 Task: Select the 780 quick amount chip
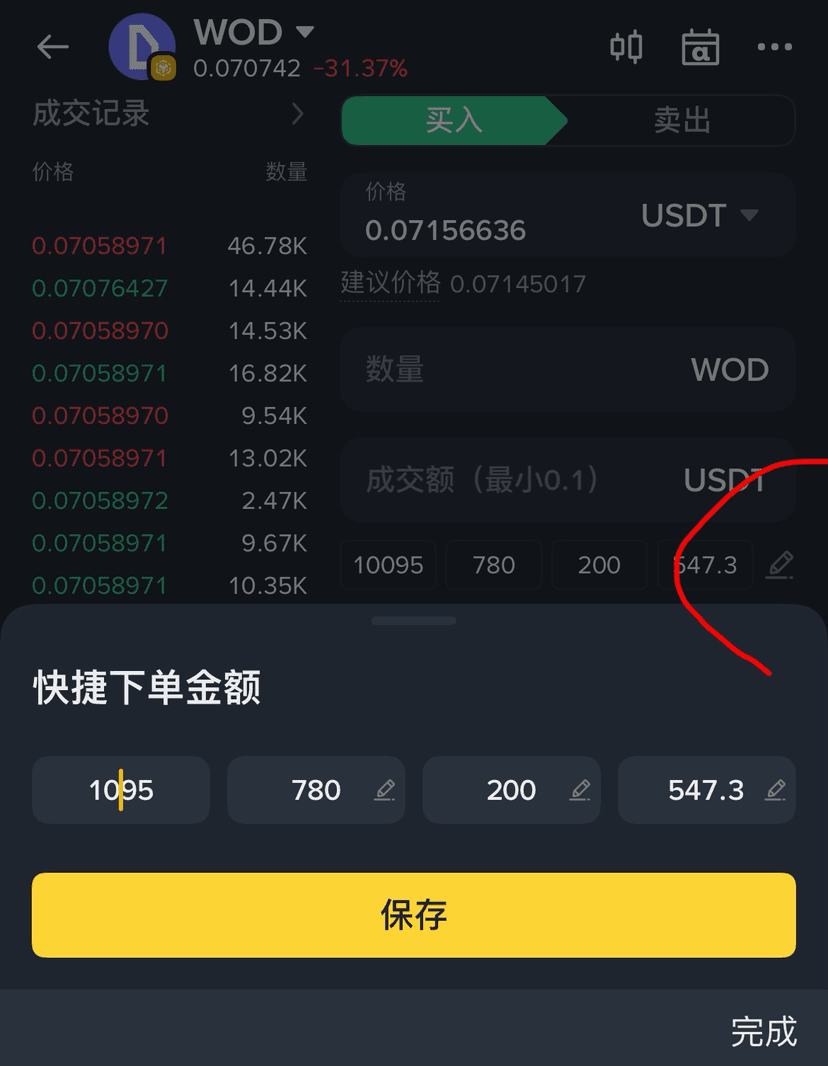(x=494, y=565)
